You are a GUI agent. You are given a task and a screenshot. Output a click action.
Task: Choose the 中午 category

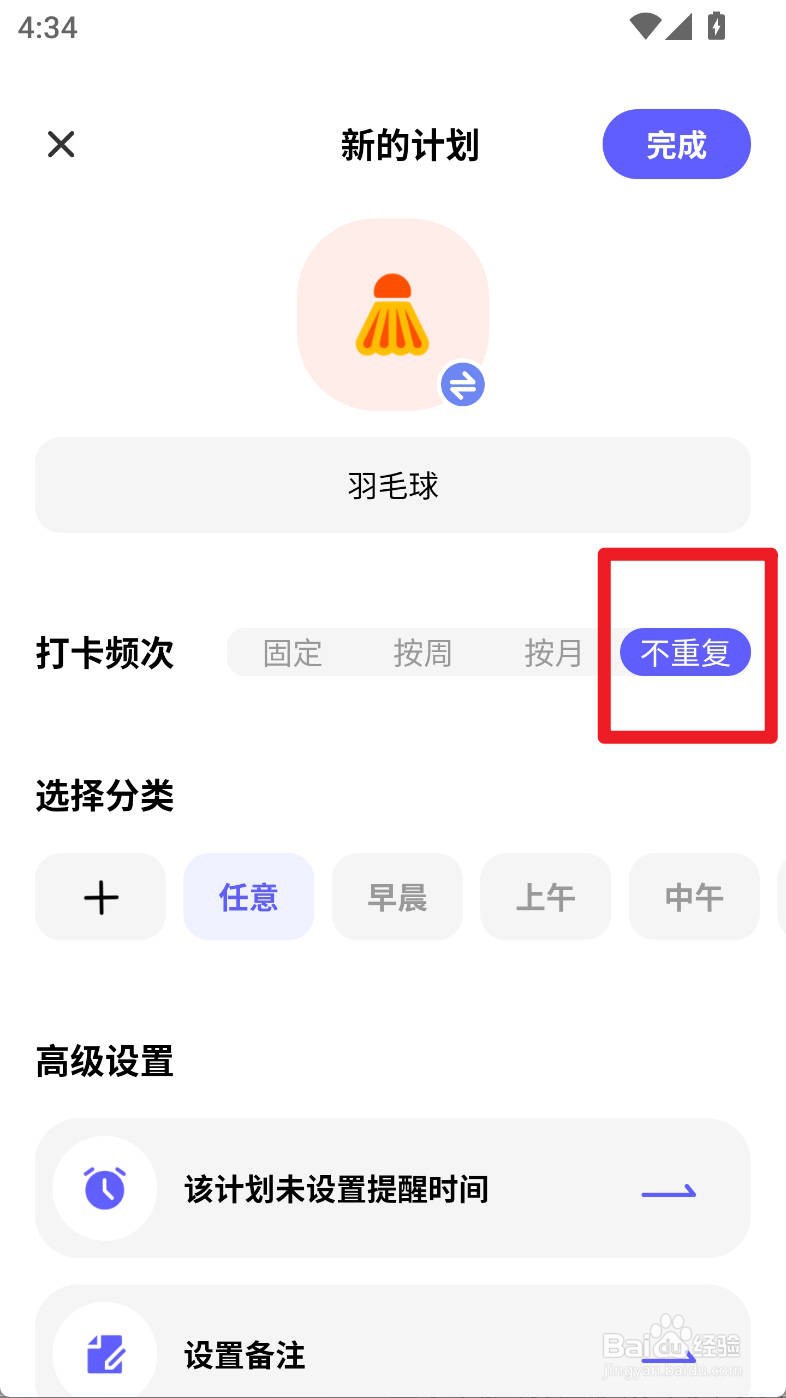click(694, 897)
